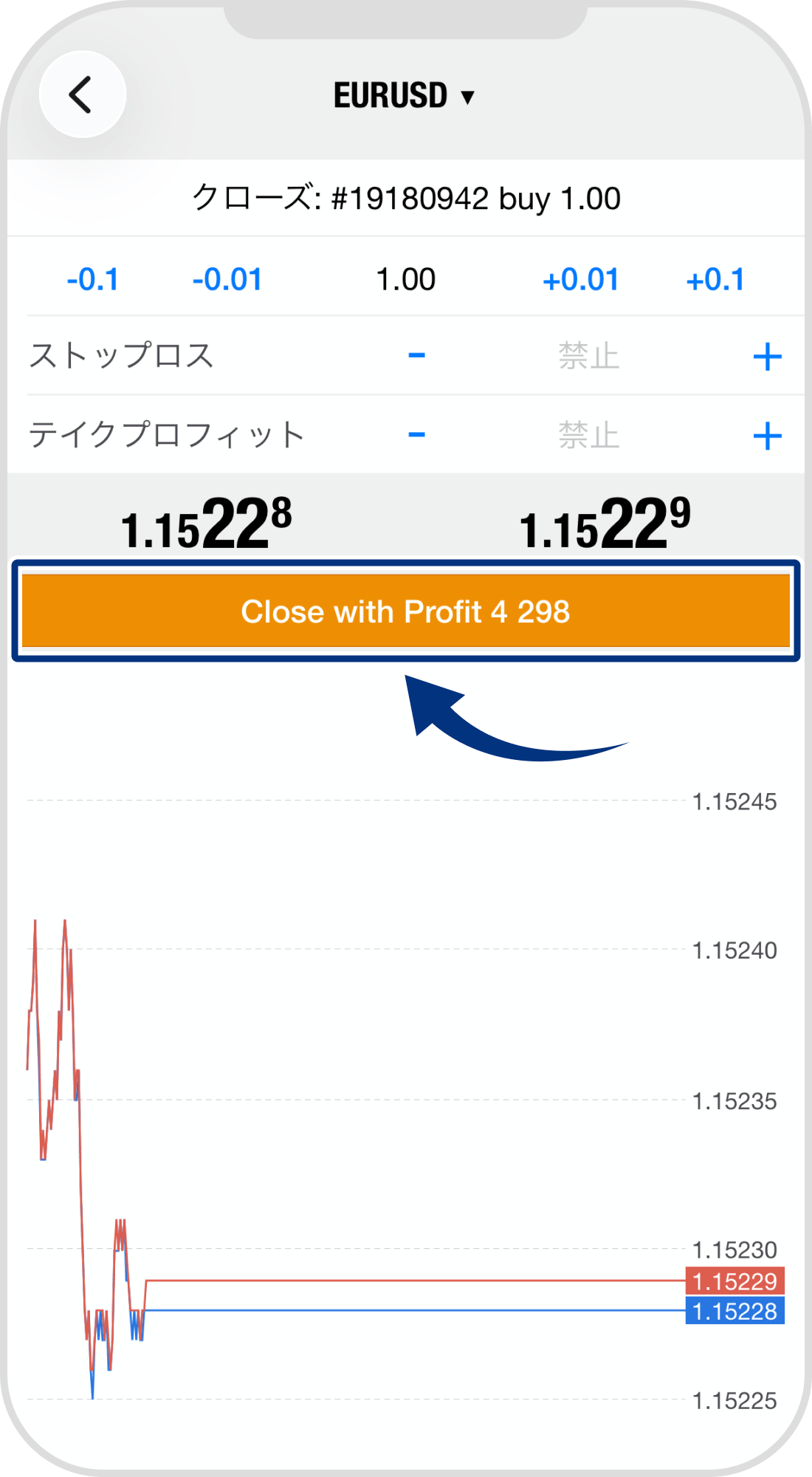This screenshot has height=1477, width=812.
Task: Increase lot size by 0.1
Action: [x=718, y=279]
